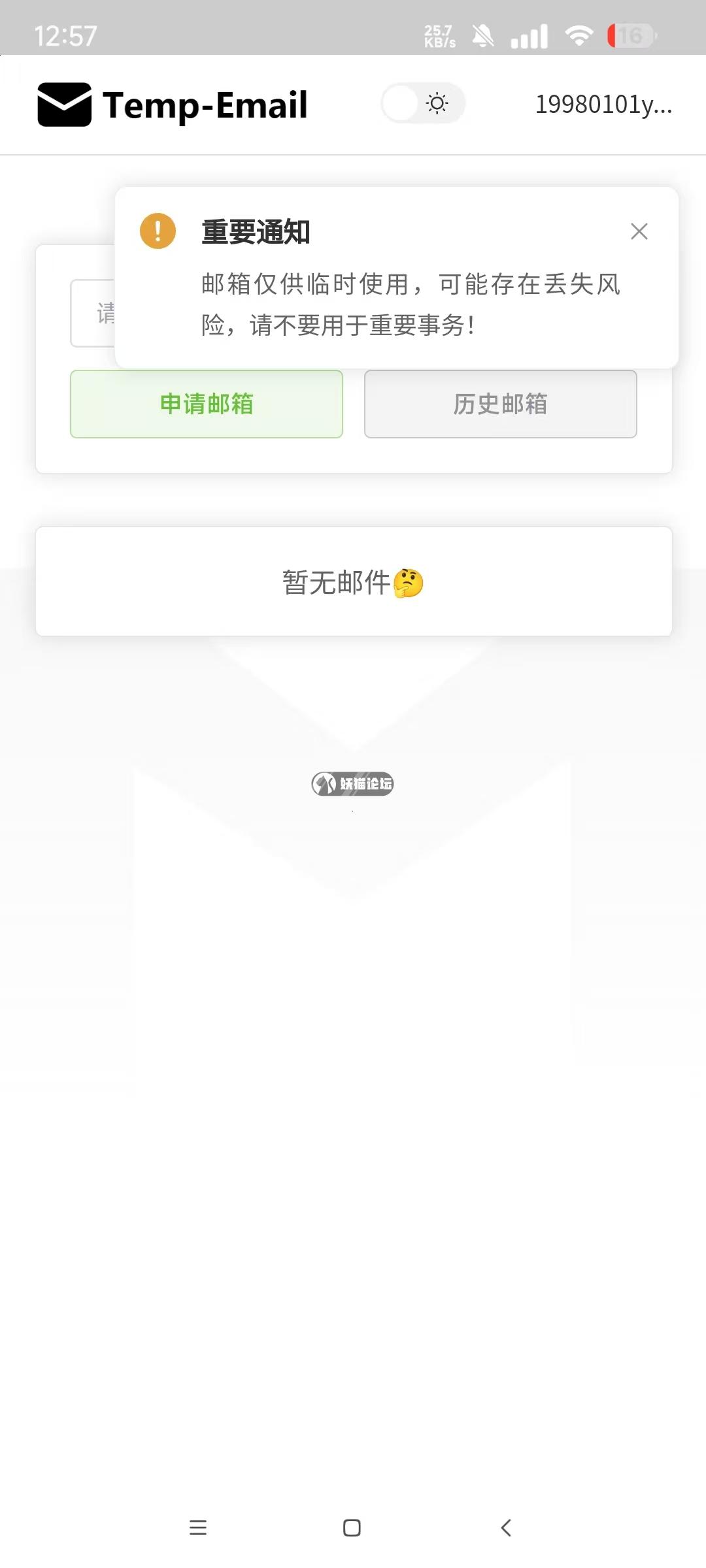This screenshot has height=1568, width=706.
Task: Open 历史邮箱 history list
Action: (500, 404)
